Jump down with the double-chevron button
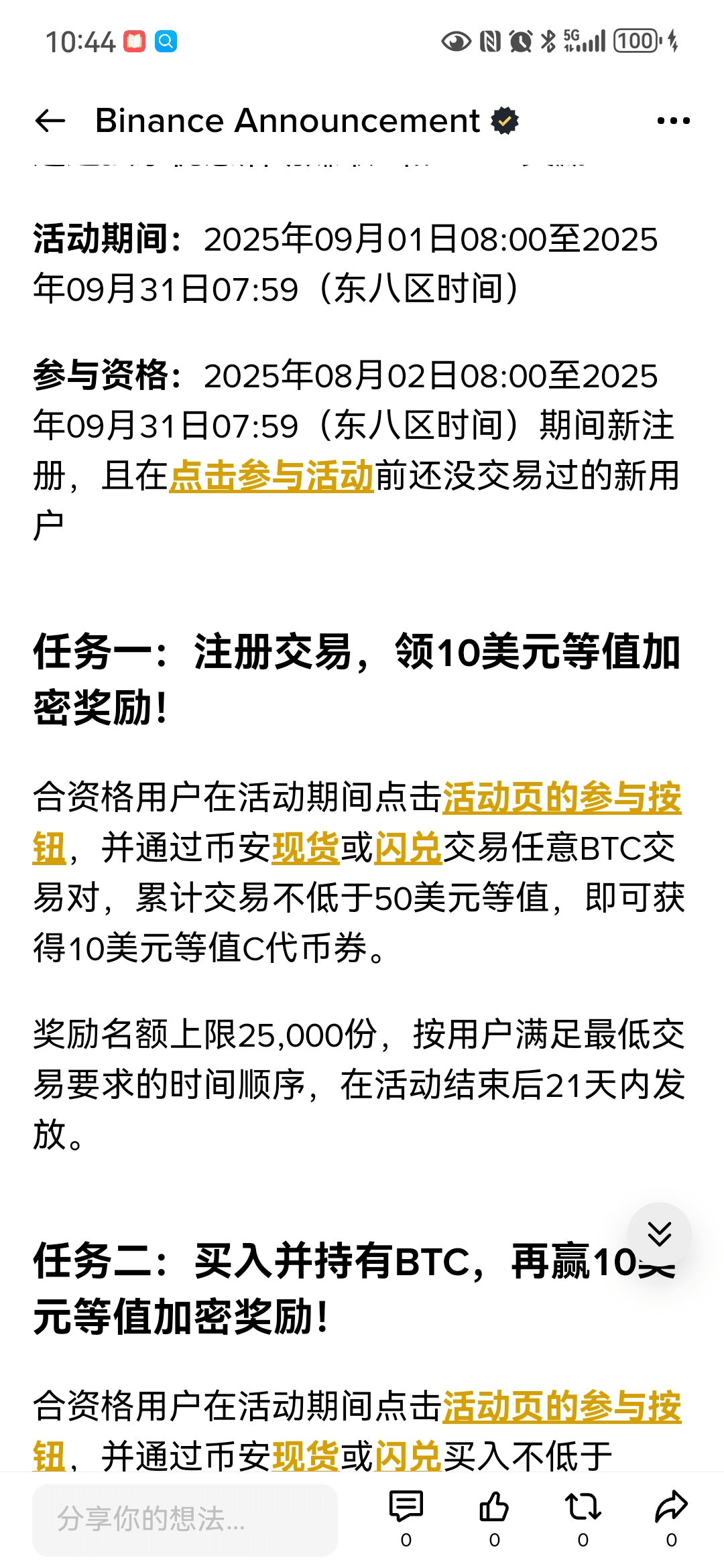Viewport: 724px width, 1568px height. click(660, 1234)
